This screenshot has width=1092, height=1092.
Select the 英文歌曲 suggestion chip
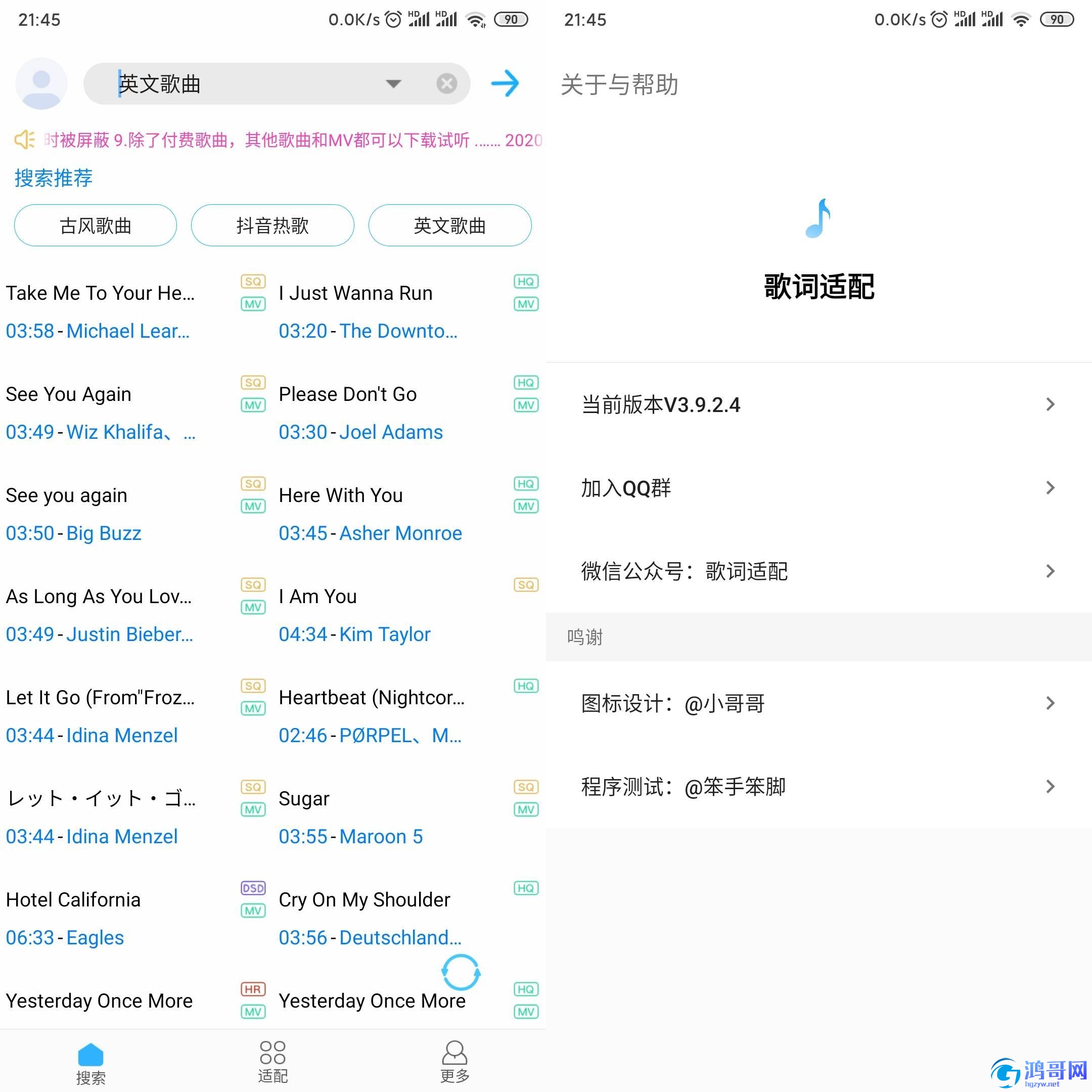[449, 225]
